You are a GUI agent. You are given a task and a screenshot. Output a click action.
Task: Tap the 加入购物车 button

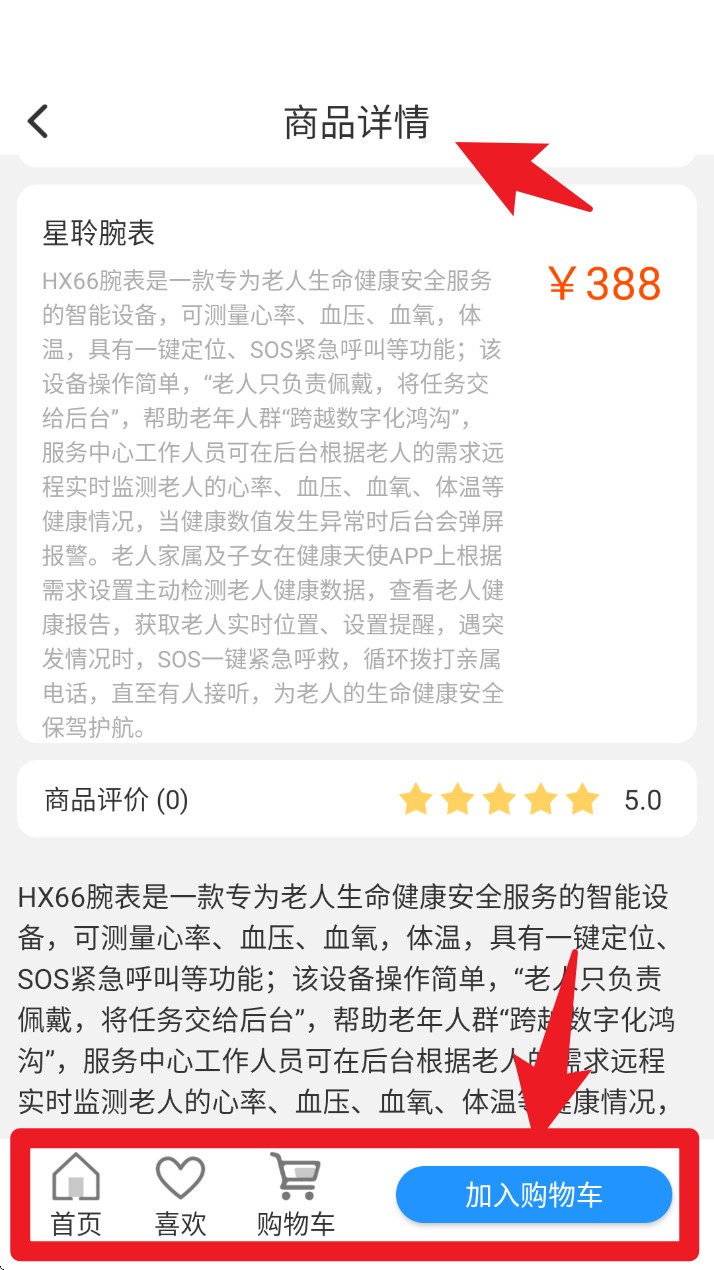click(x=533, y=1194)
